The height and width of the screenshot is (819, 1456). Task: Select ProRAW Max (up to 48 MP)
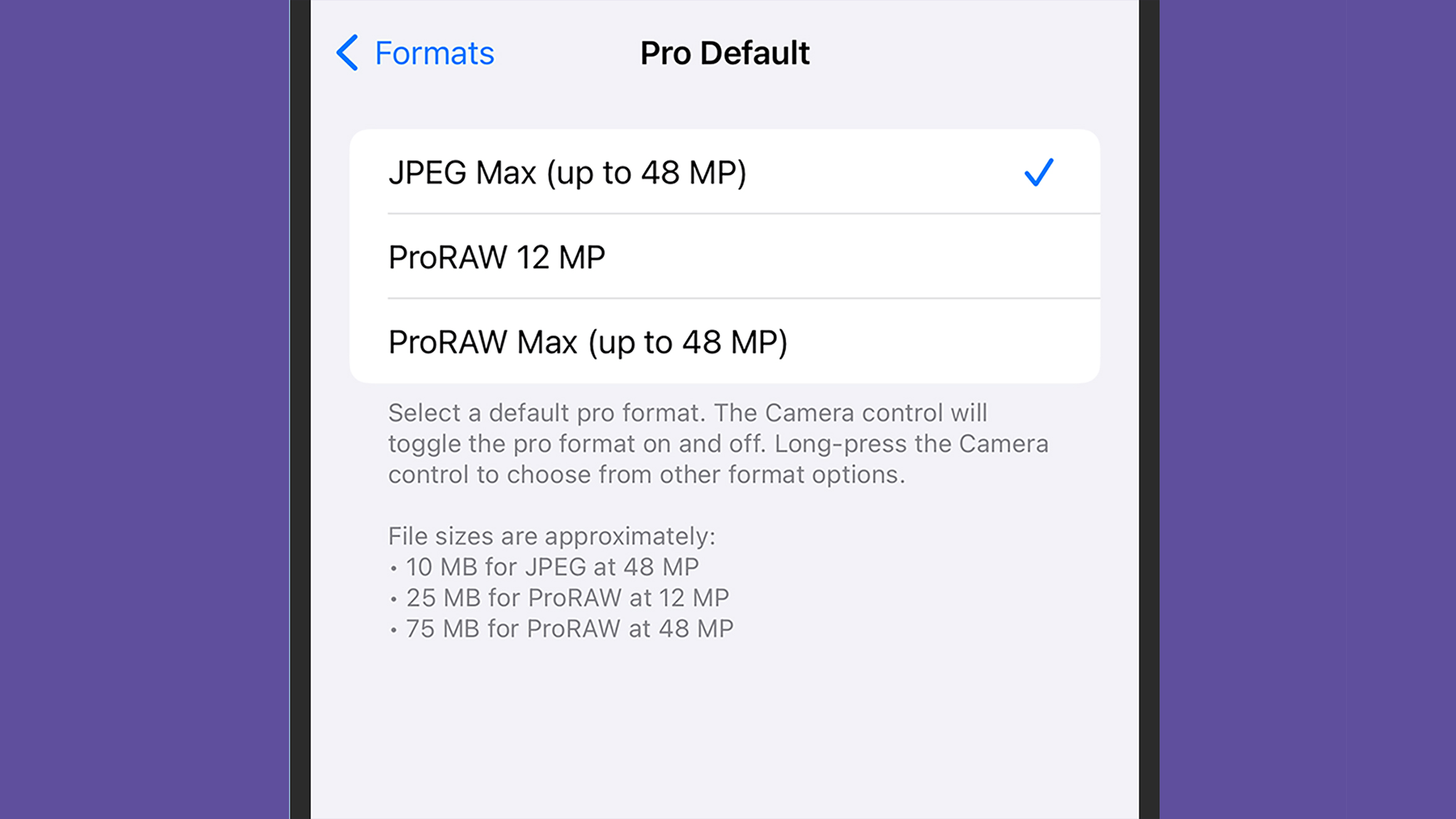pyautogui.click(x=588, y=342)
